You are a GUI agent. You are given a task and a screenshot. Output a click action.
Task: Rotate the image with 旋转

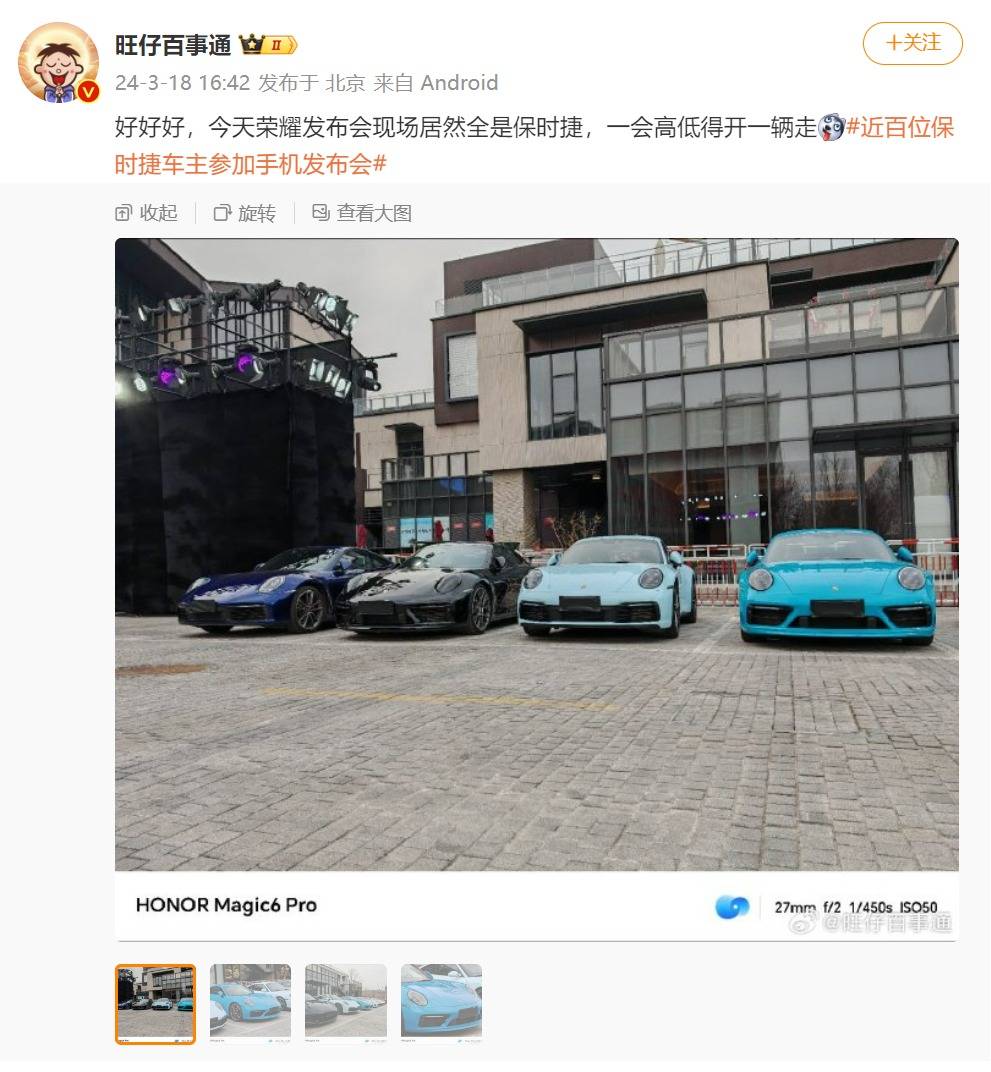point(245,213)
